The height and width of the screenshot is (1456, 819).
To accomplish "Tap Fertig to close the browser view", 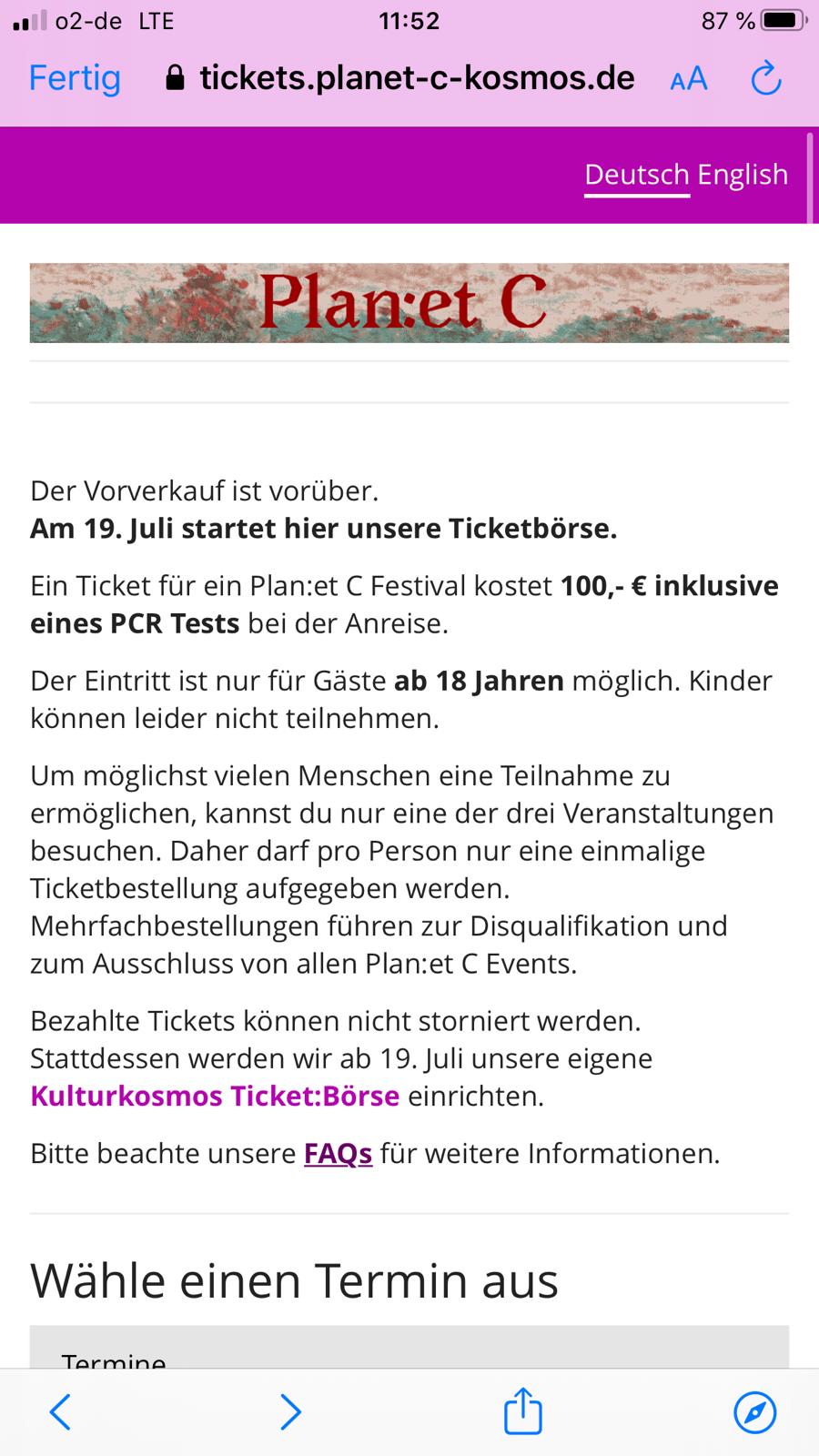I will tap(75, 78).
